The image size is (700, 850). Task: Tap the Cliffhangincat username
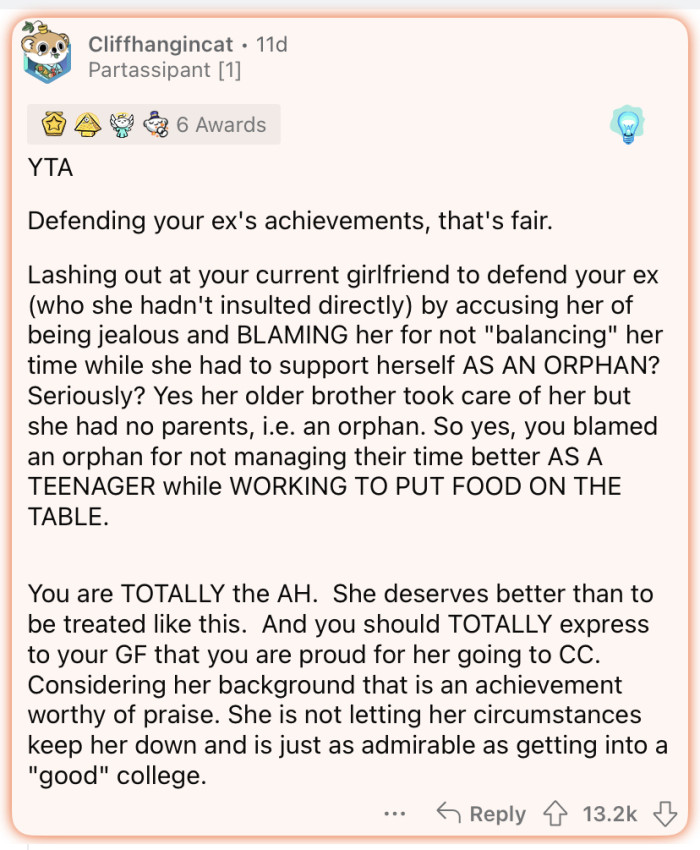pos(160,45)
